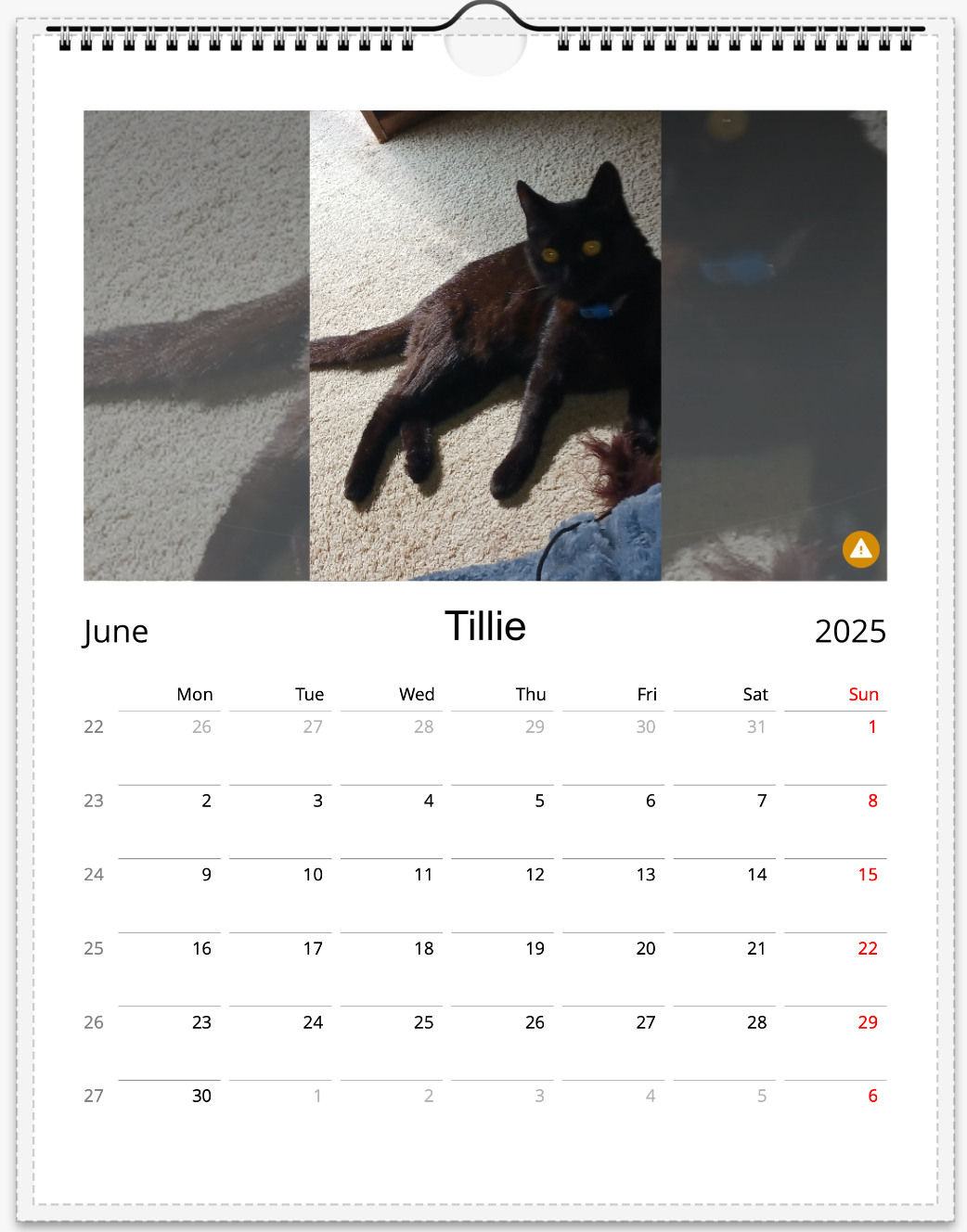Select the cat photo to edit
Viewport: 967px width, 1232px height.
(485, 345)
